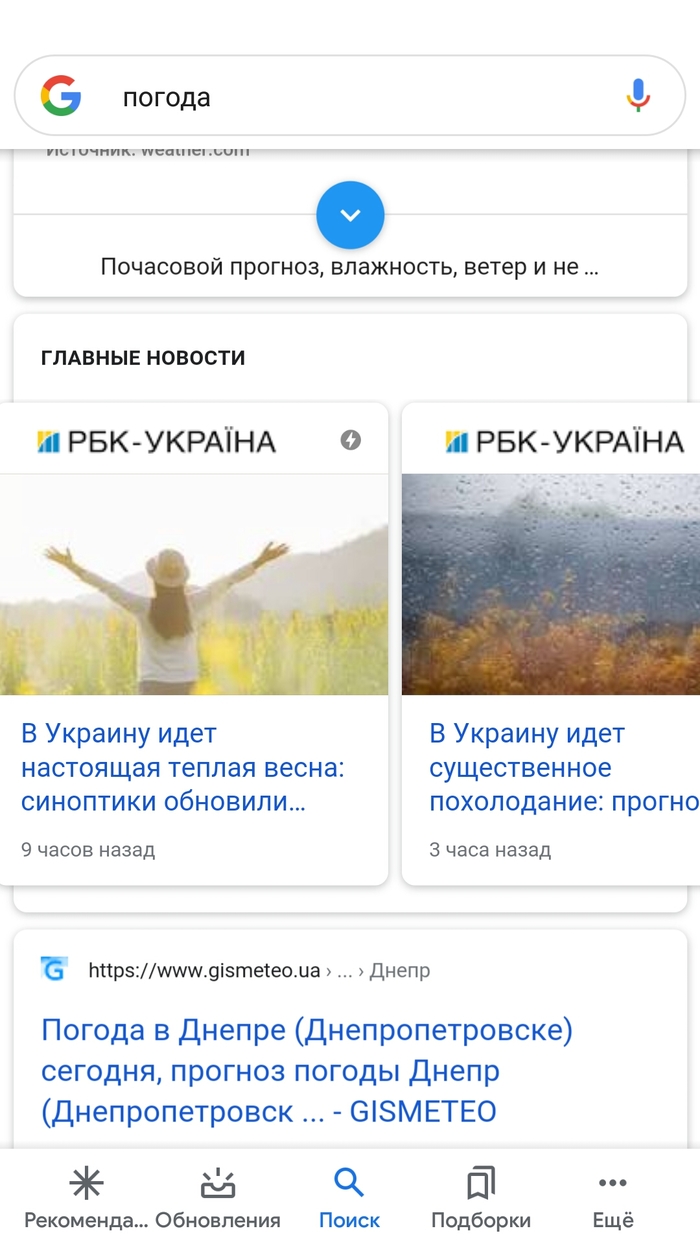Start voice search with the microphone
Screen dimensions: 700x1244
[638, 96]
